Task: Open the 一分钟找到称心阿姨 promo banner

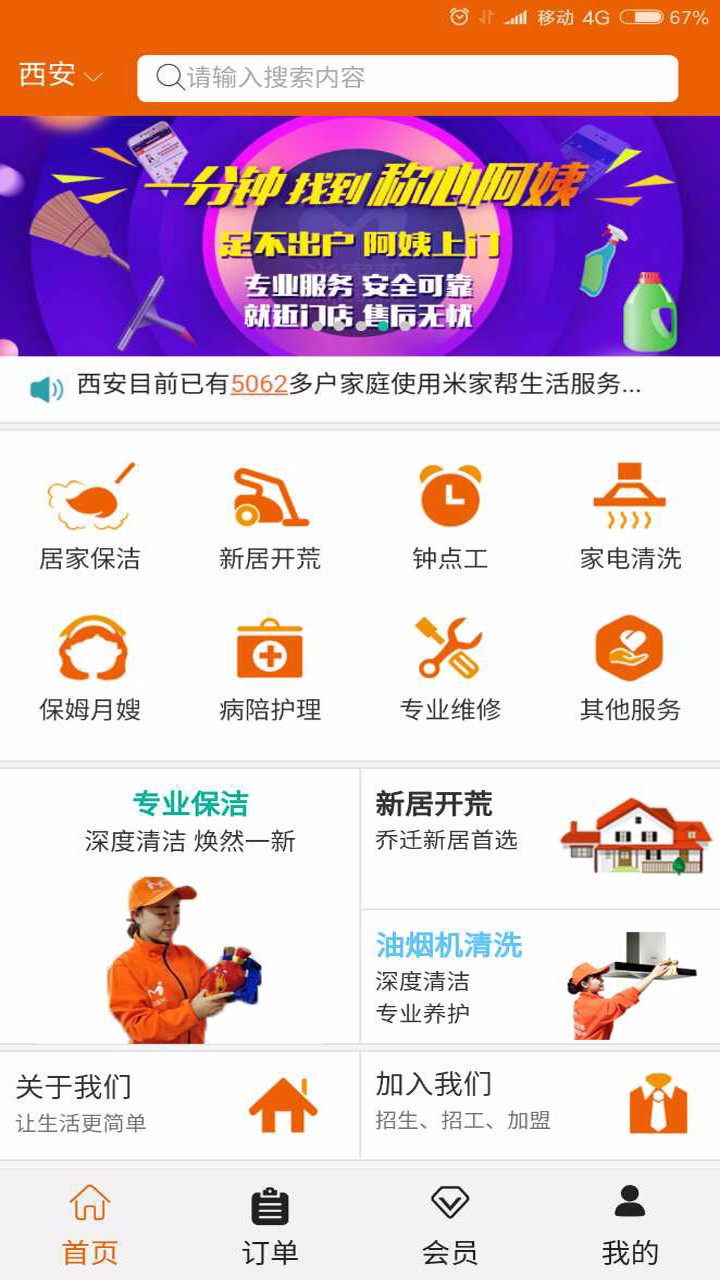Action: 360,236
